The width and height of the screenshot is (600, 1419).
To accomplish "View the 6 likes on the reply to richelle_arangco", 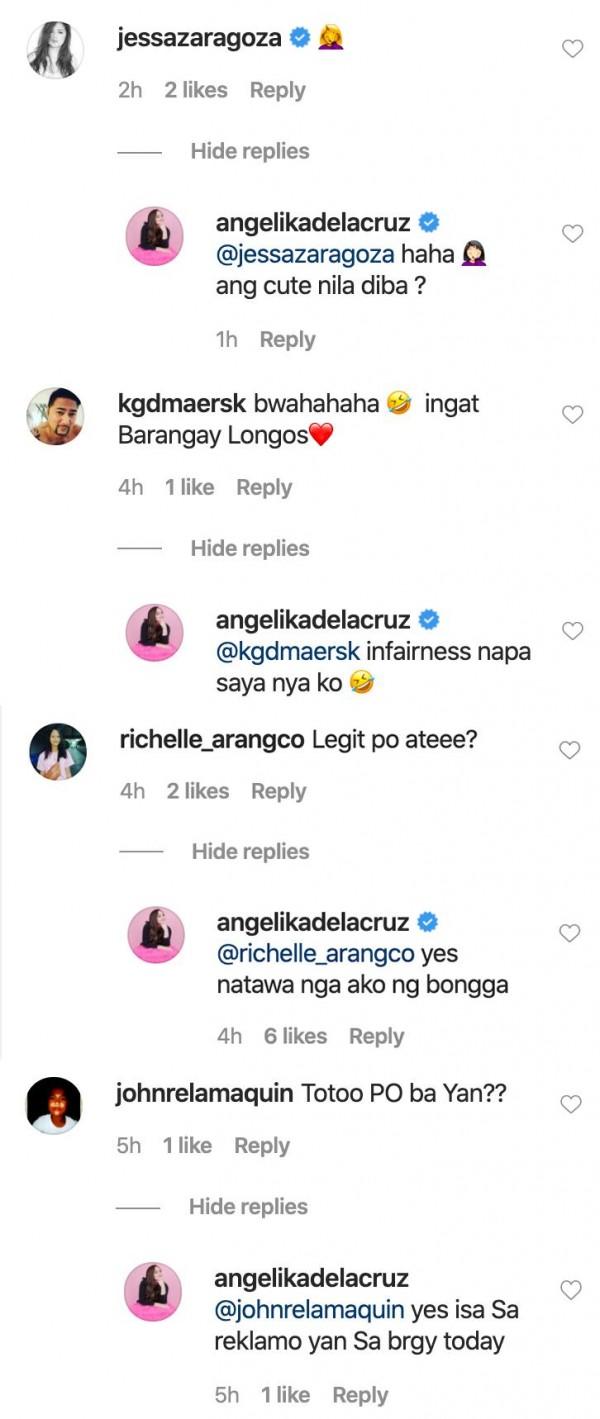I will click(x=295, y=1036).
